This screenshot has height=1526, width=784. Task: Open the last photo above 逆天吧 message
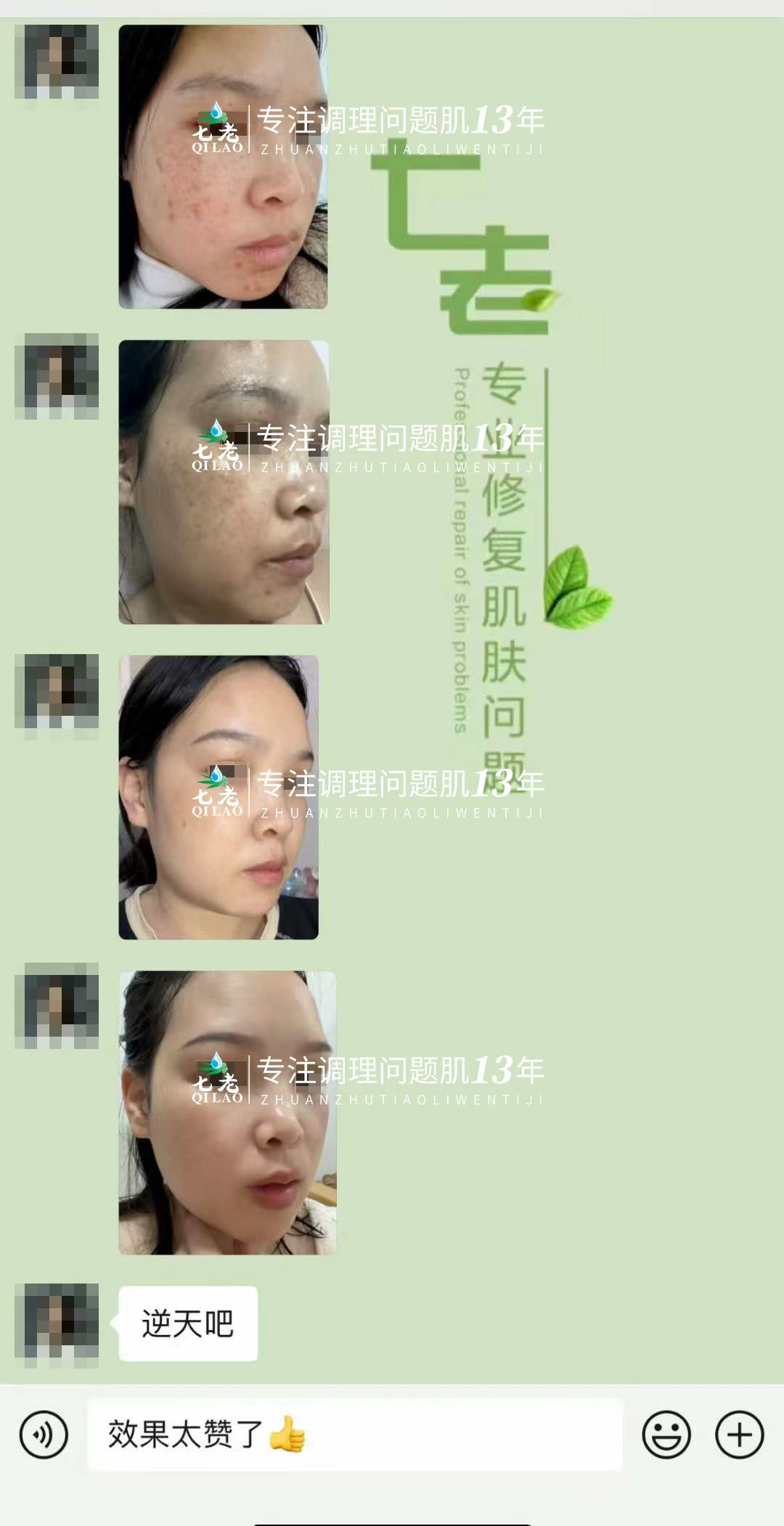click(x=227, y=1112)
